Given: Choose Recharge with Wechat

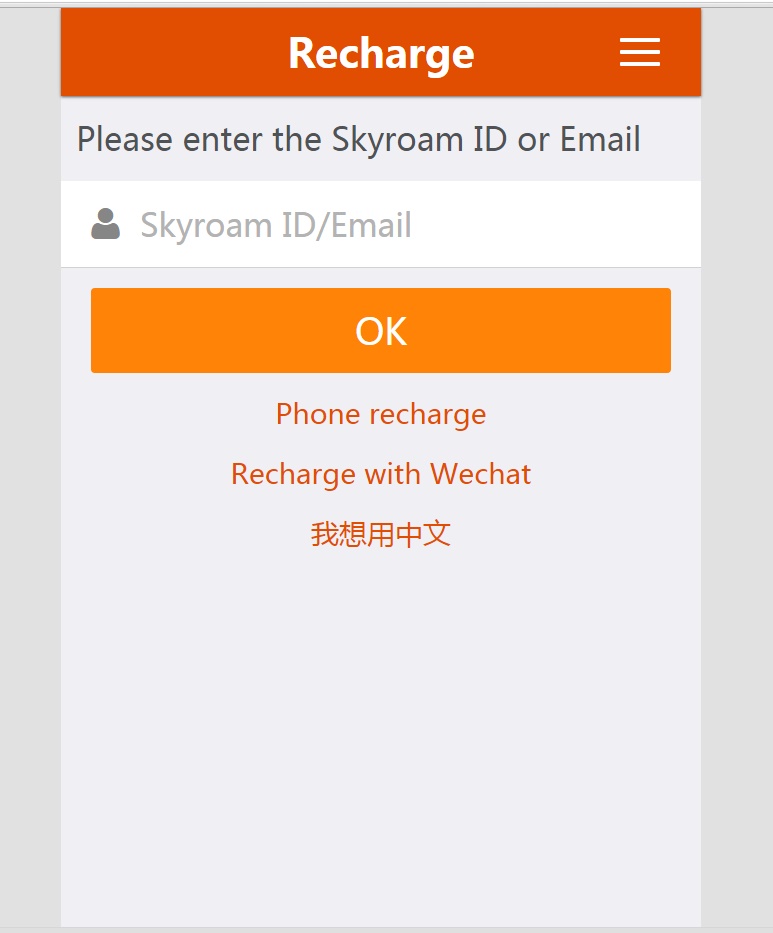Looking at the screenshot, I should pos(381,474).
